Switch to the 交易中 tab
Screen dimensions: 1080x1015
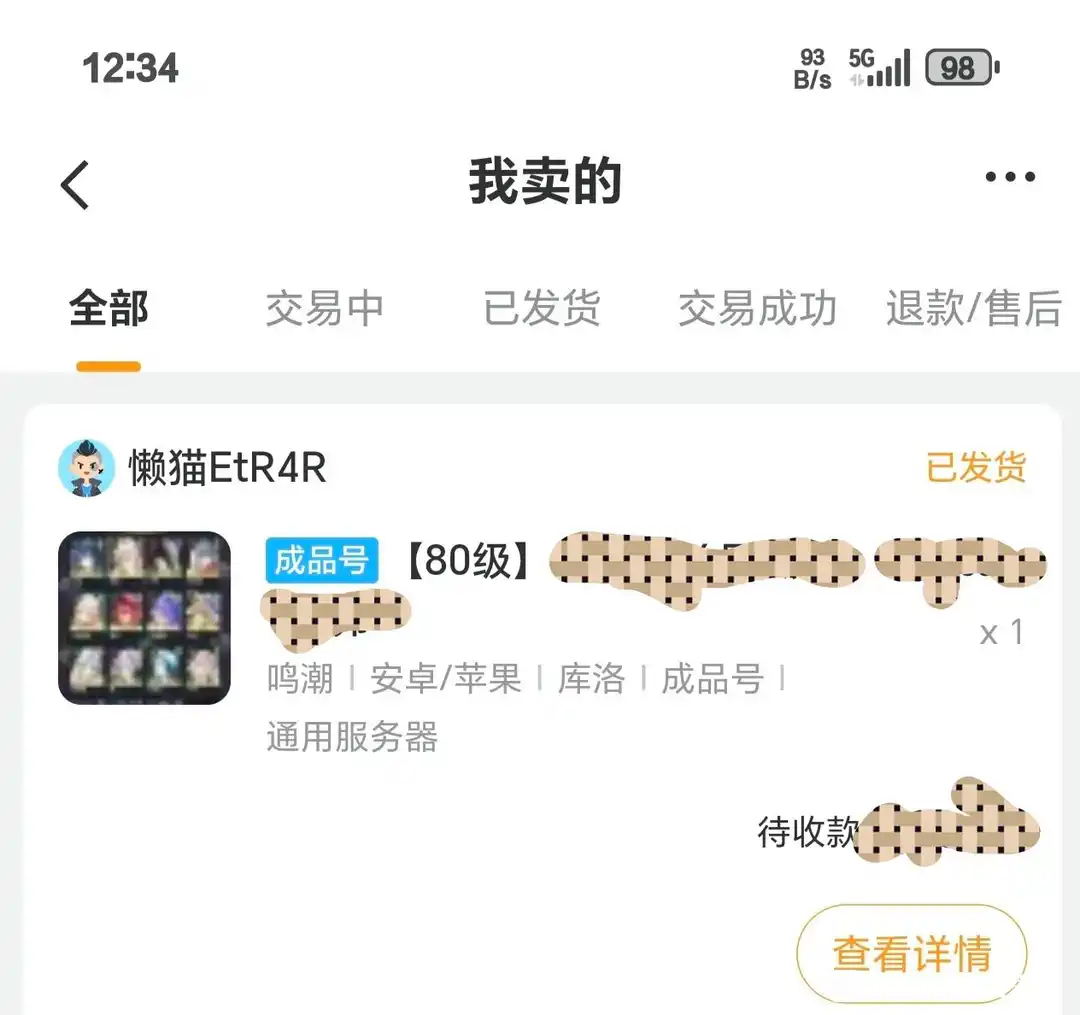324,309
